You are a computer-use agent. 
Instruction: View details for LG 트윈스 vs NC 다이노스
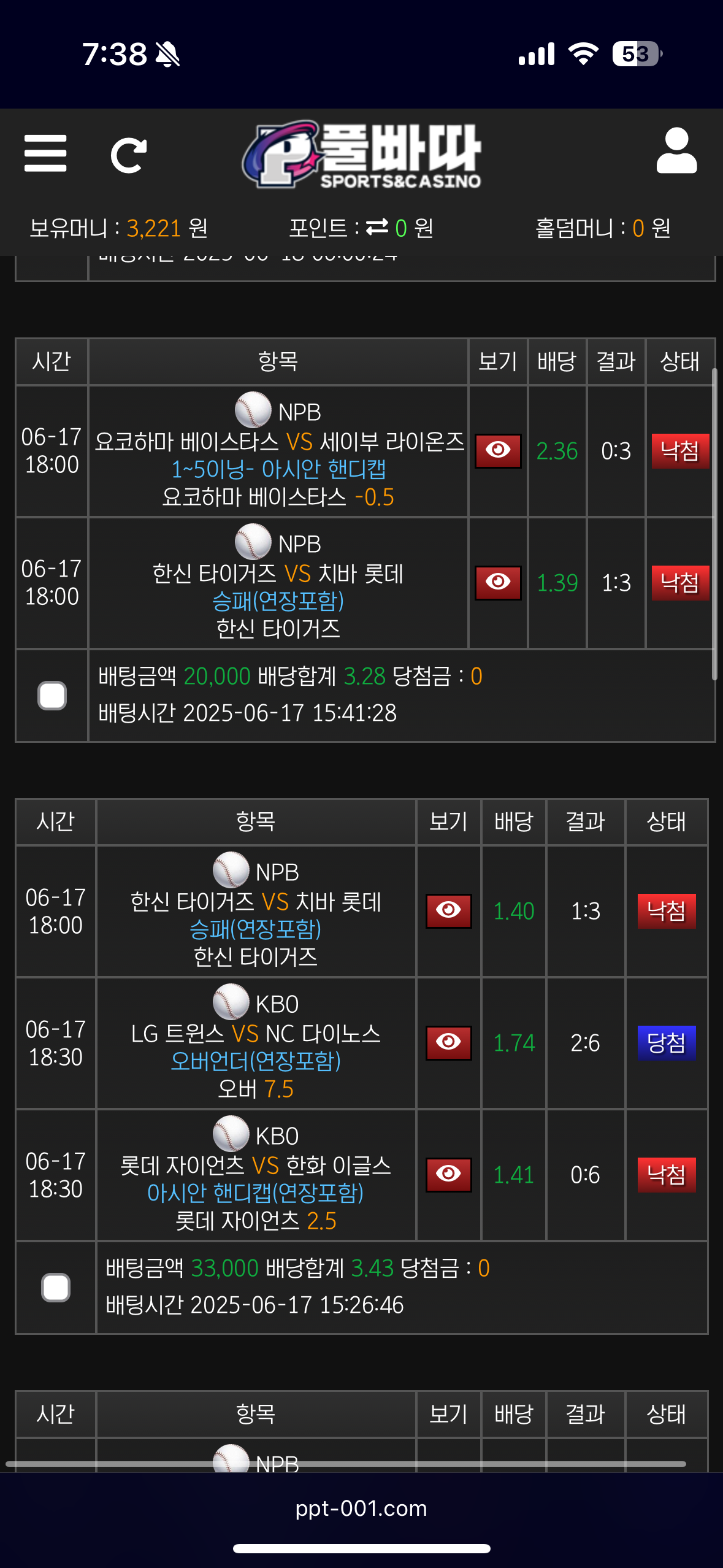[448, 1042]
